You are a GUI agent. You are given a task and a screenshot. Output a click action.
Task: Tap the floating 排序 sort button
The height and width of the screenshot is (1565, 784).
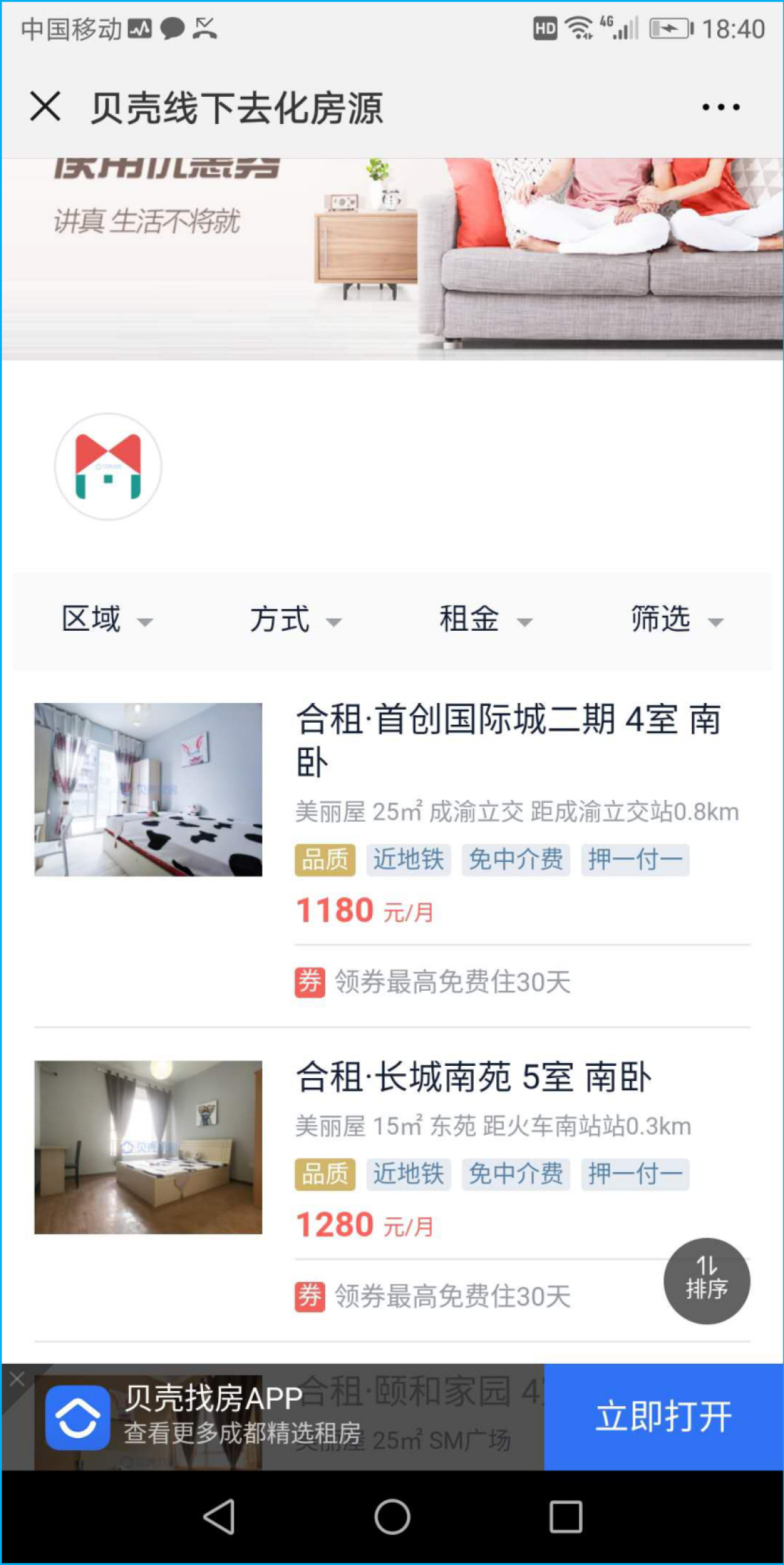click(706, 1281)
